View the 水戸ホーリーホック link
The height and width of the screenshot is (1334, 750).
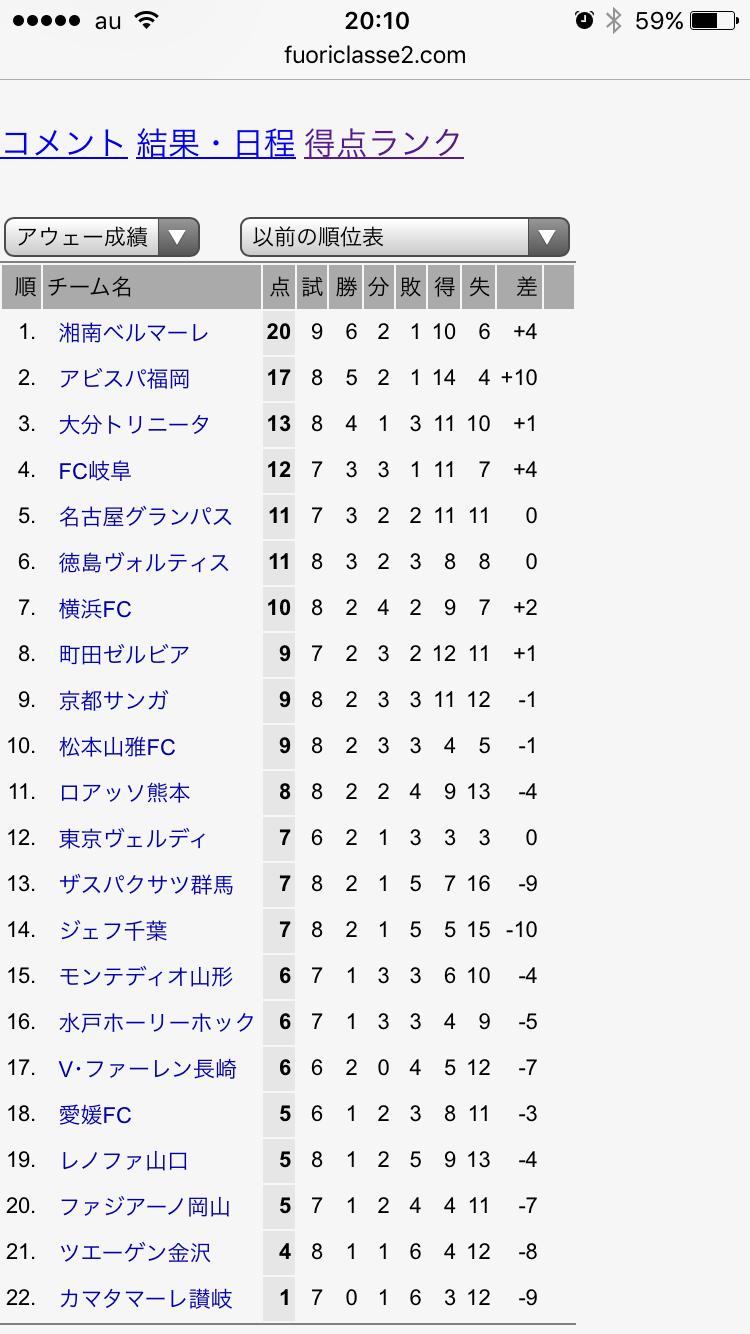(157, 1022)
